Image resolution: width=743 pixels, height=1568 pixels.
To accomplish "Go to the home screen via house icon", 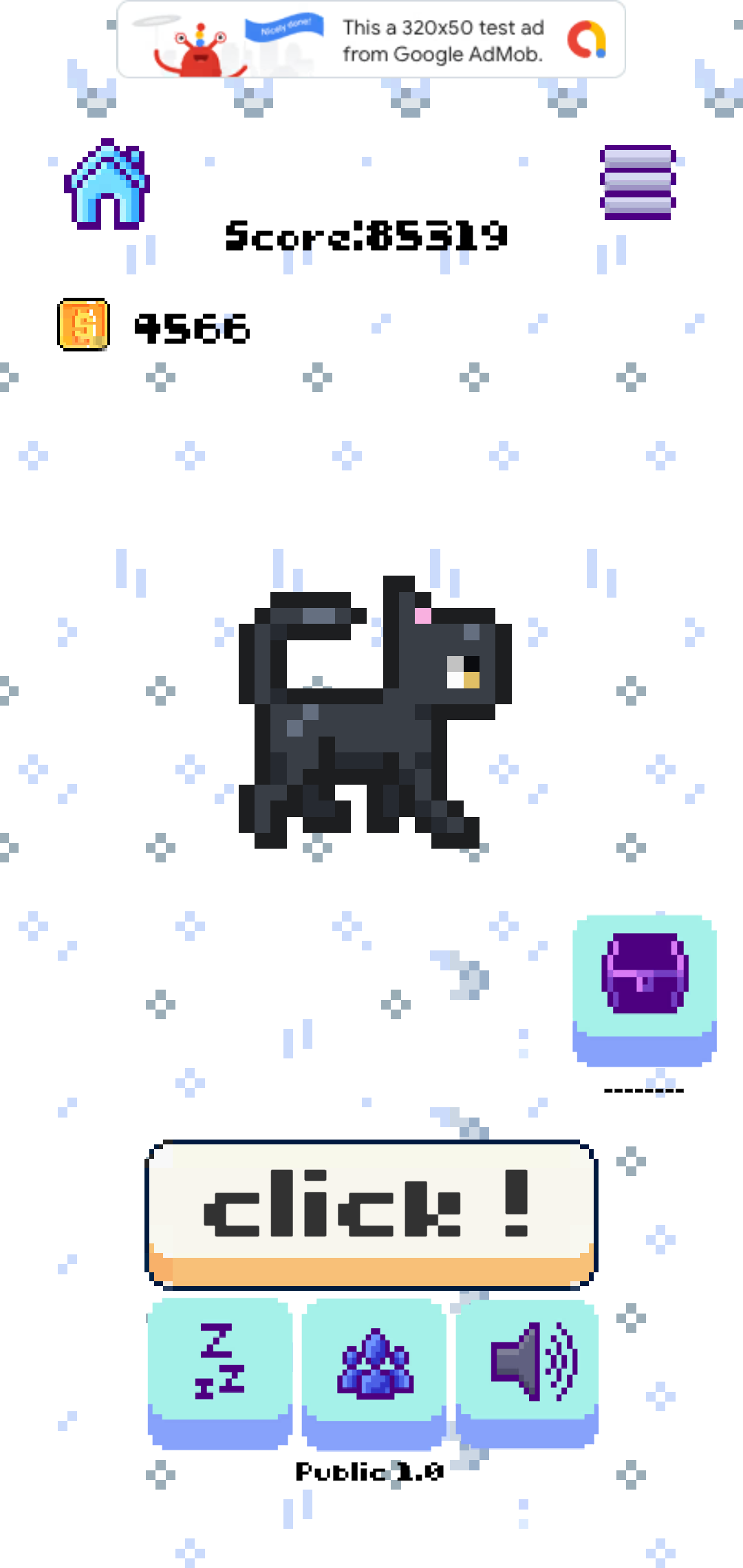I will tap(107, 184).
